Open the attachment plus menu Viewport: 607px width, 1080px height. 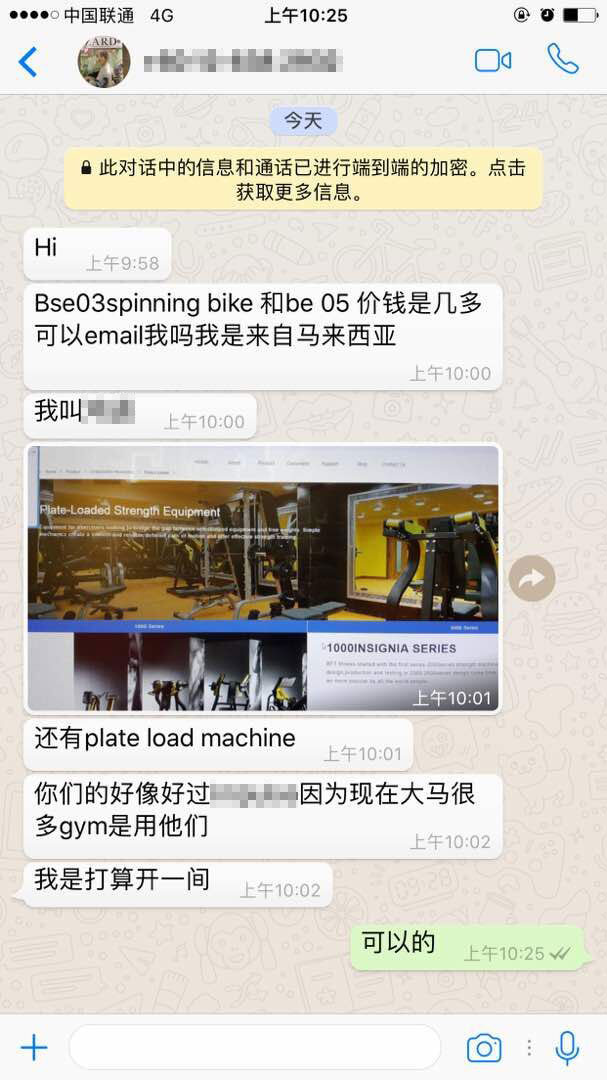[34, 1047]
